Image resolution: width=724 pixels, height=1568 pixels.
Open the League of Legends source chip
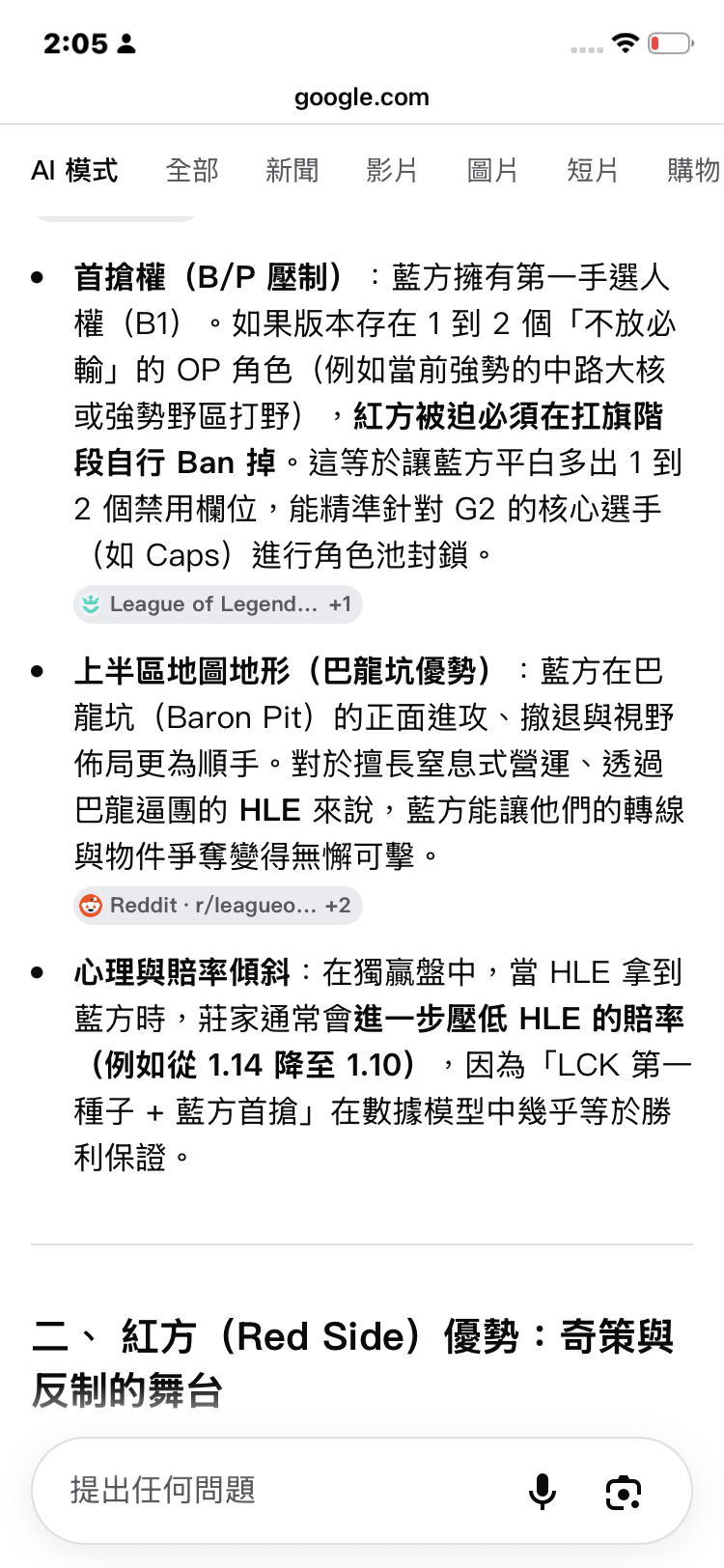click(218, 604)
